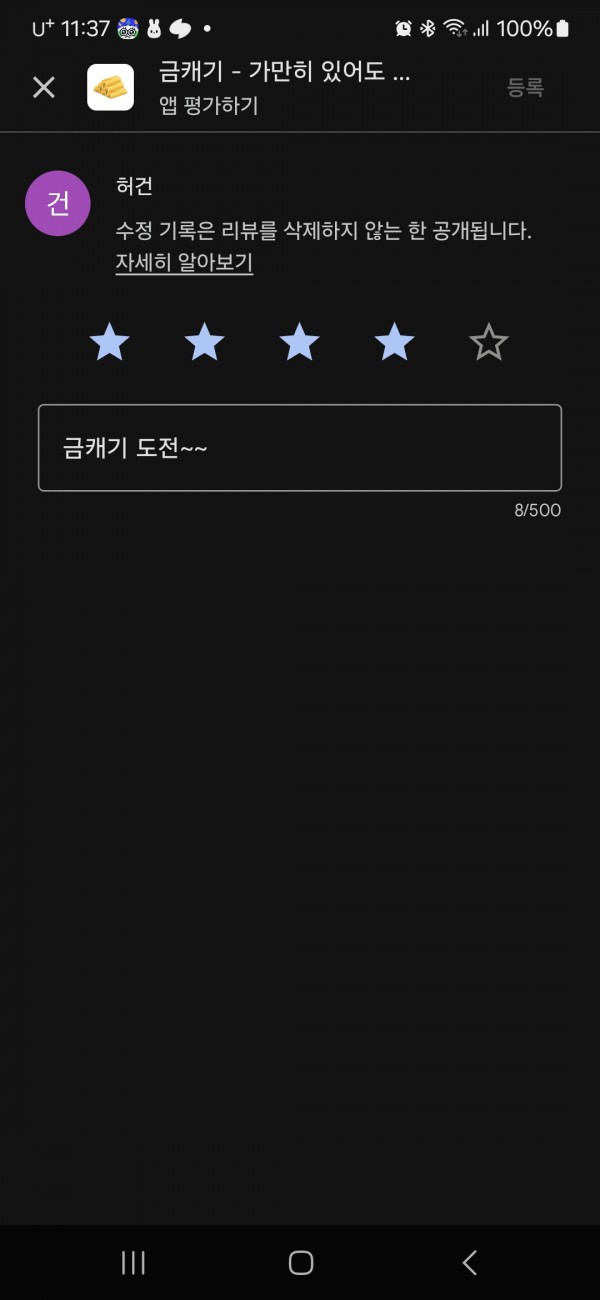
Task: Set rating to two stars
Action: click(205, 342)
